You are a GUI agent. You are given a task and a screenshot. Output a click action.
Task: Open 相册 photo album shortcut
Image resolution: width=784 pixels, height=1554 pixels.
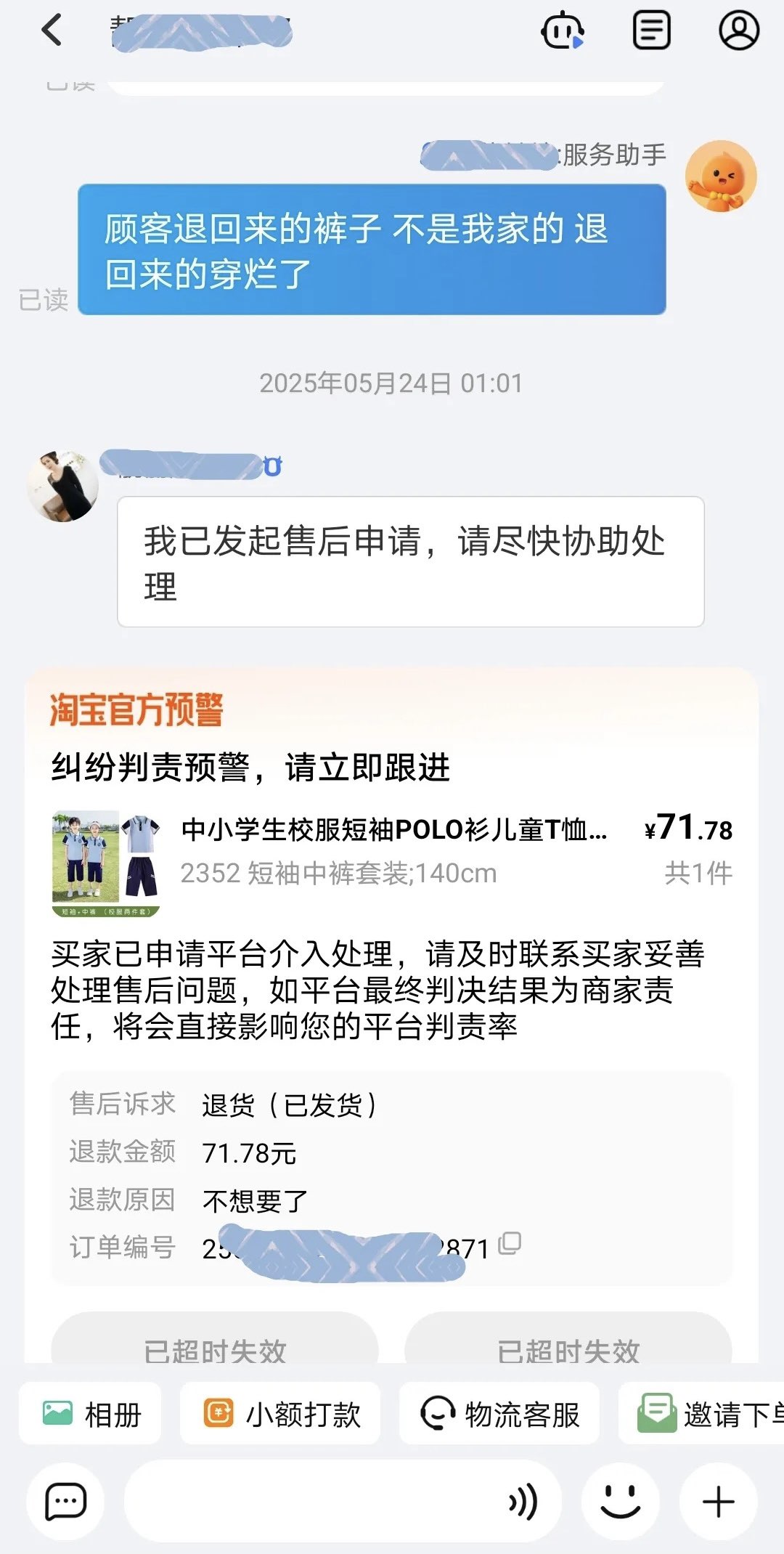point(91,1414)
